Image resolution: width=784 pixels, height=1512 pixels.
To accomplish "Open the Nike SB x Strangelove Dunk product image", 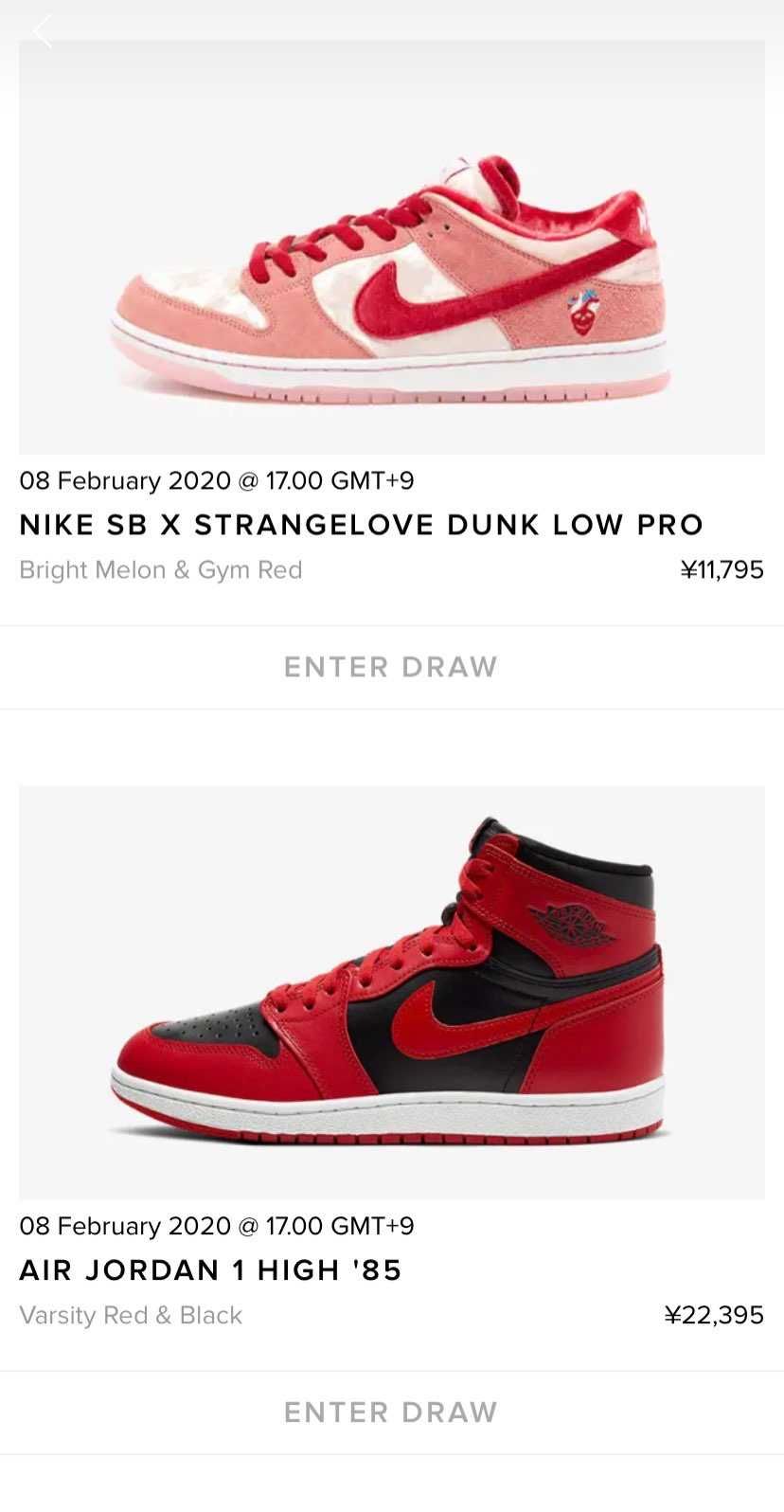I will (x=392, y=247).
